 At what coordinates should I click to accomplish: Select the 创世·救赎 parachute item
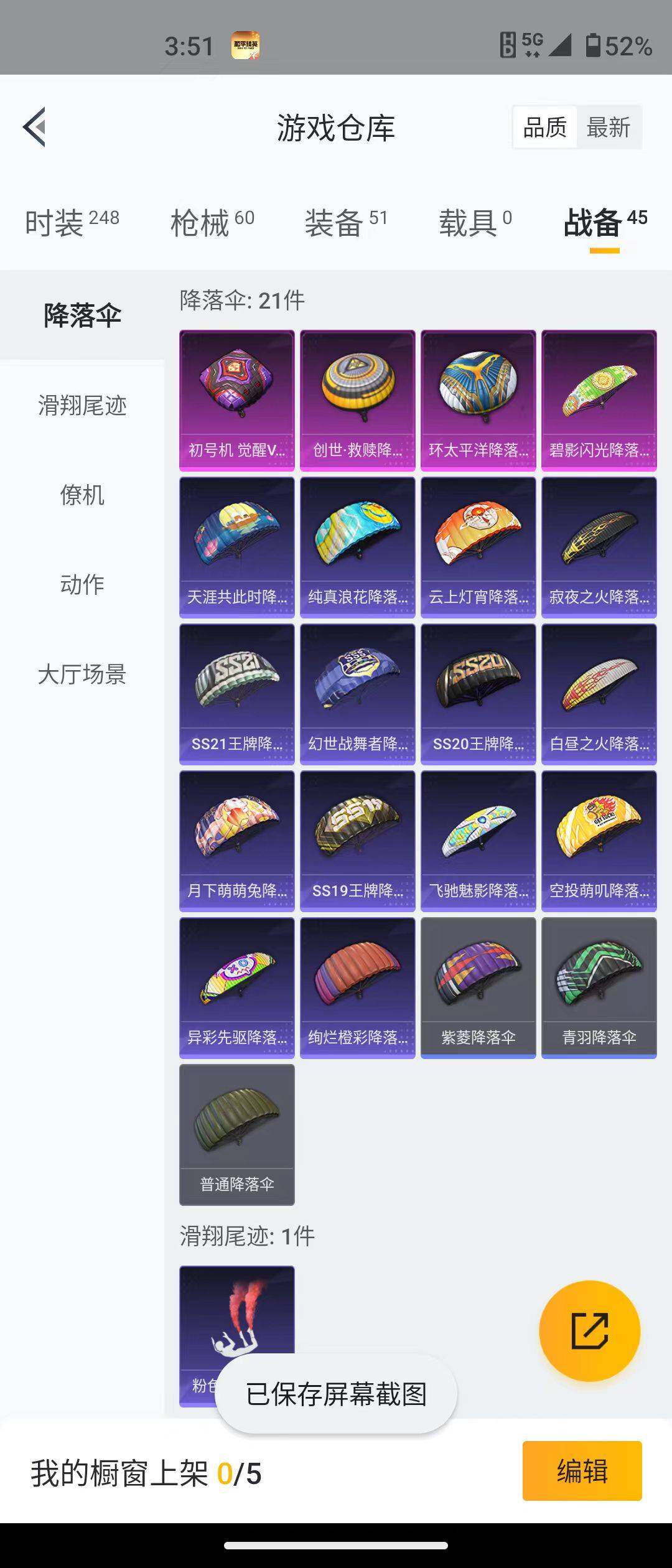357,398
